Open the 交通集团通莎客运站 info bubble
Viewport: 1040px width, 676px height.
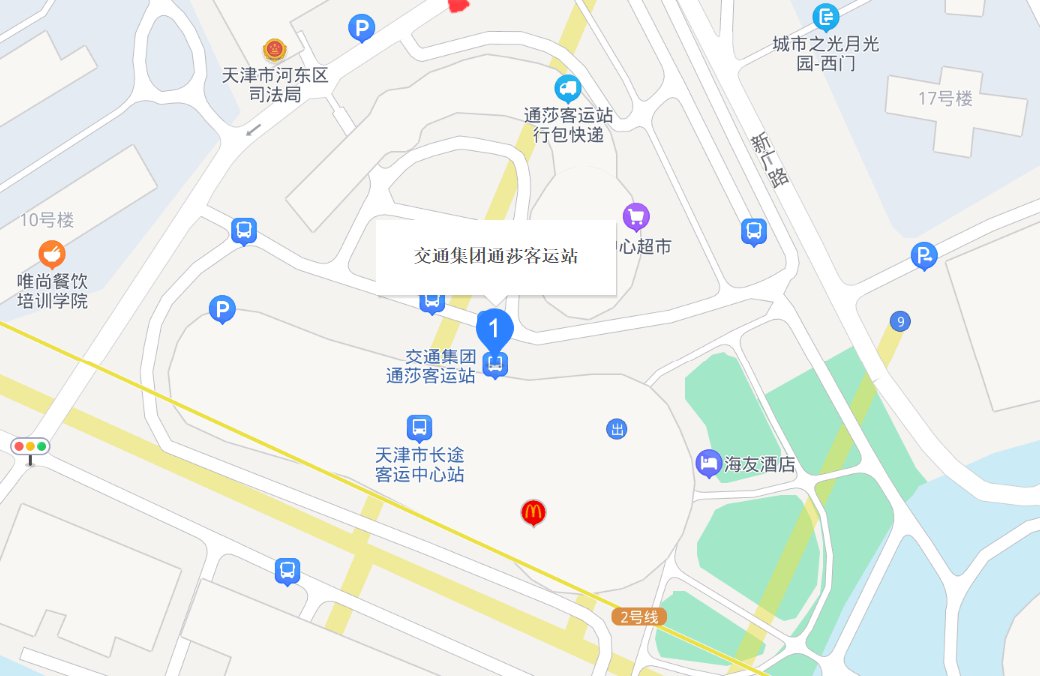coord(496,256)
